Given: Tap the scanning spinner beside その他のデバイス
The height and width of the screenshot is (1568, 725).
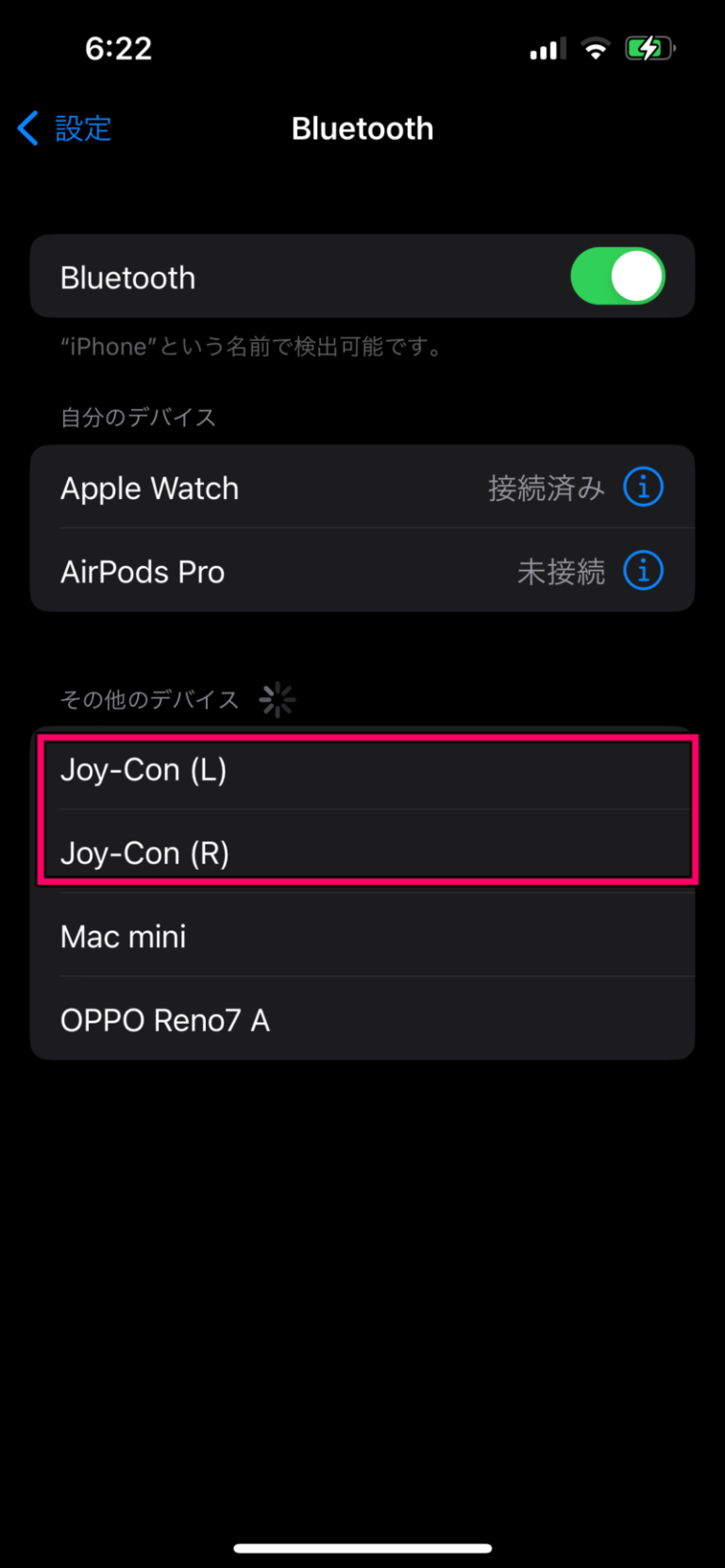Looking at the screenshot, I should pyautogui.click(x=277, y=699).
